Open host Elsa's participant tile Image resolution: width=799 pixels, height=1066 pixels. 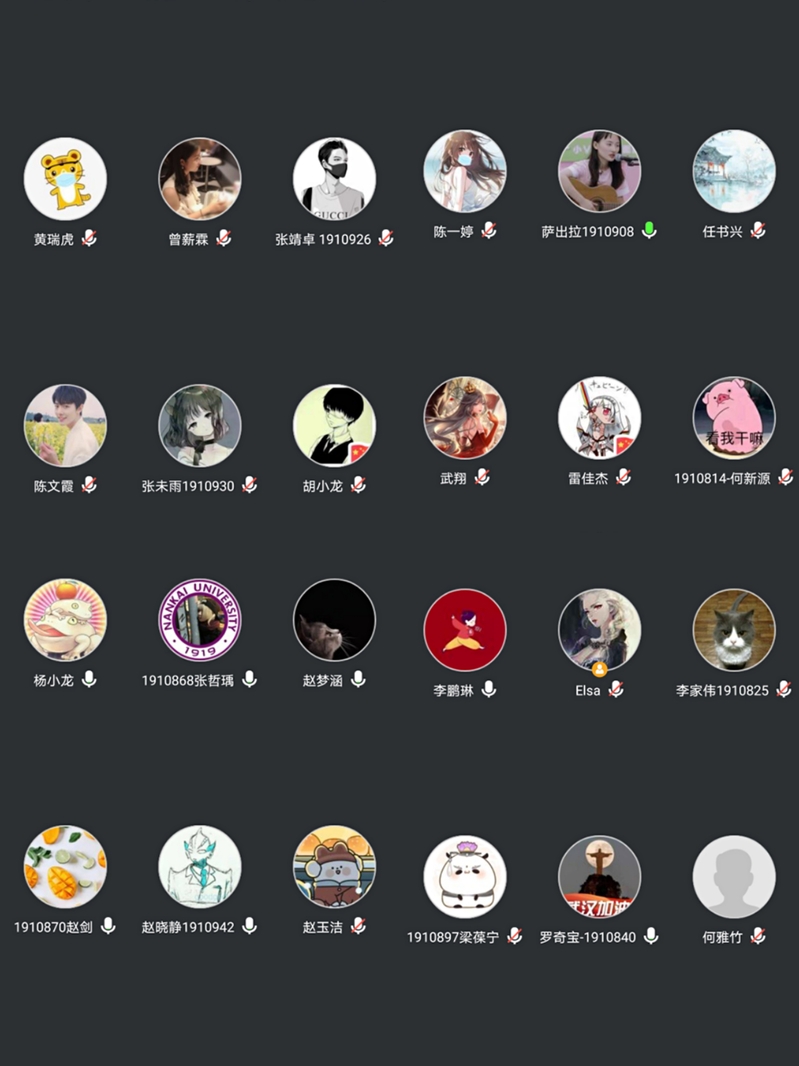(599, 630)
